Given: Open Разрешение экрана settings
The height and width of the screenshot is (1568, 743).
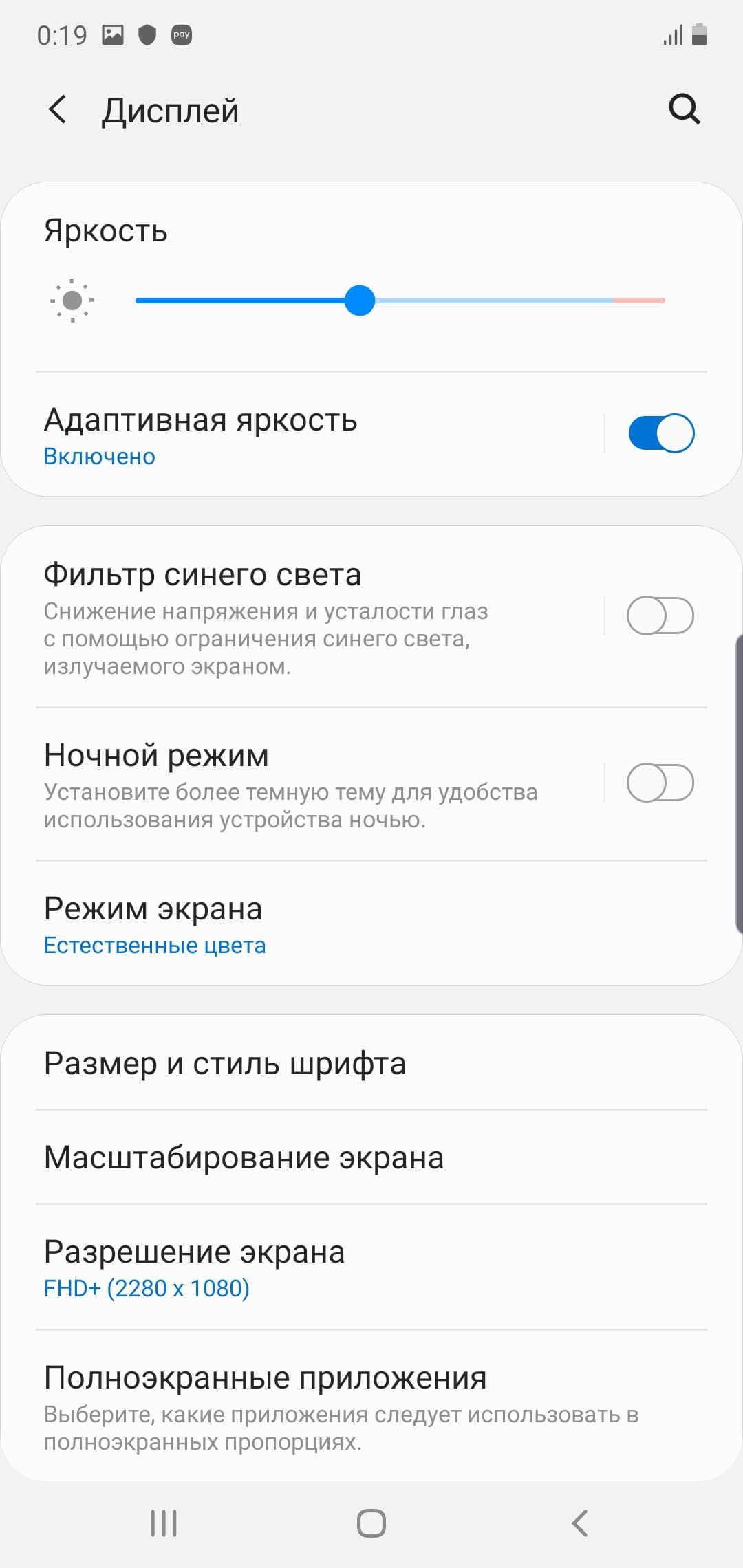Looking at the screenshot, I should (275, 1267).
